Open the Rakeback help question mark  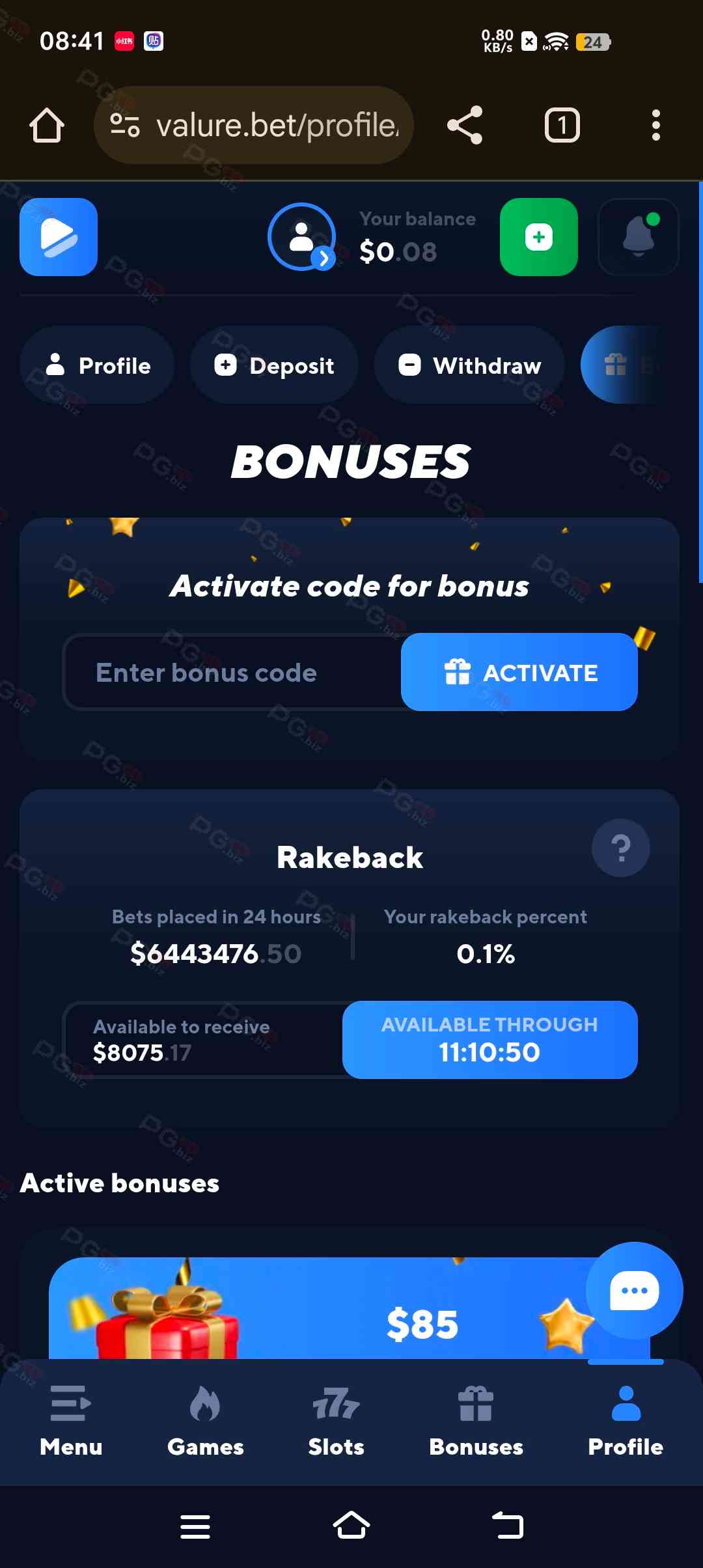click(620, 848)
